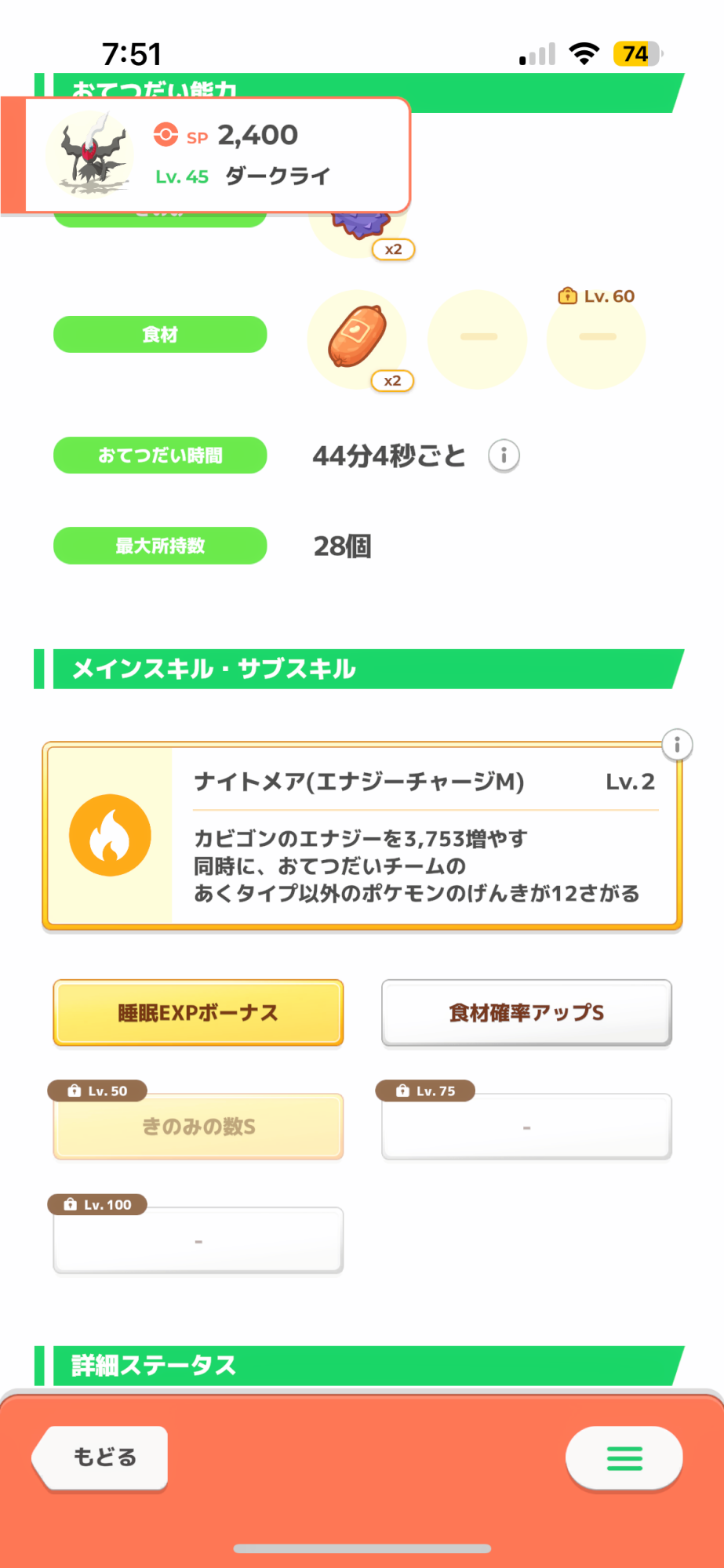Open info icon on main skill card

[x=677, y=745]
